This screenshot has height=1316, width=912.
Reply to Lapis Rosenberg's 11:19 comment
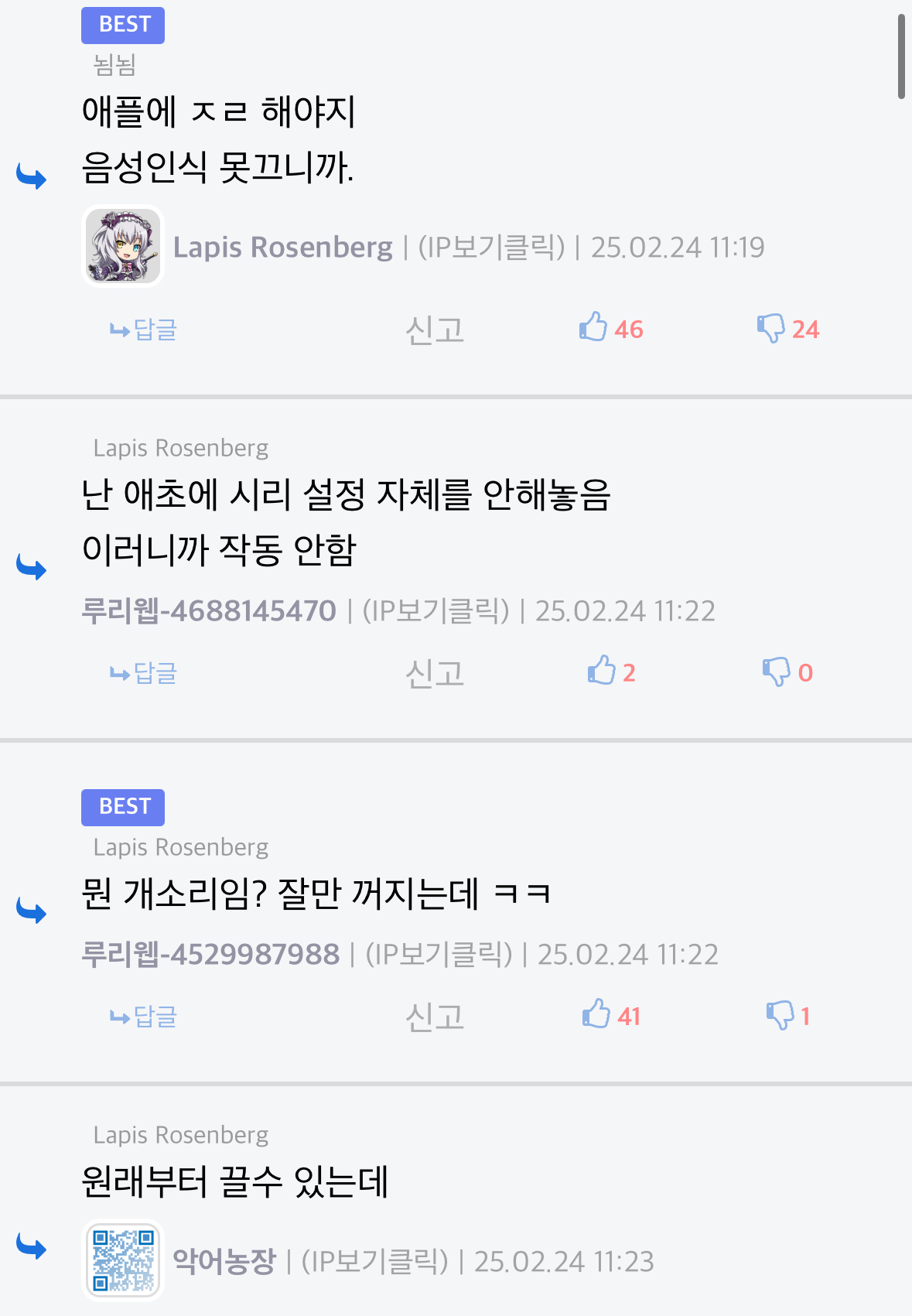tap(144, 330)
